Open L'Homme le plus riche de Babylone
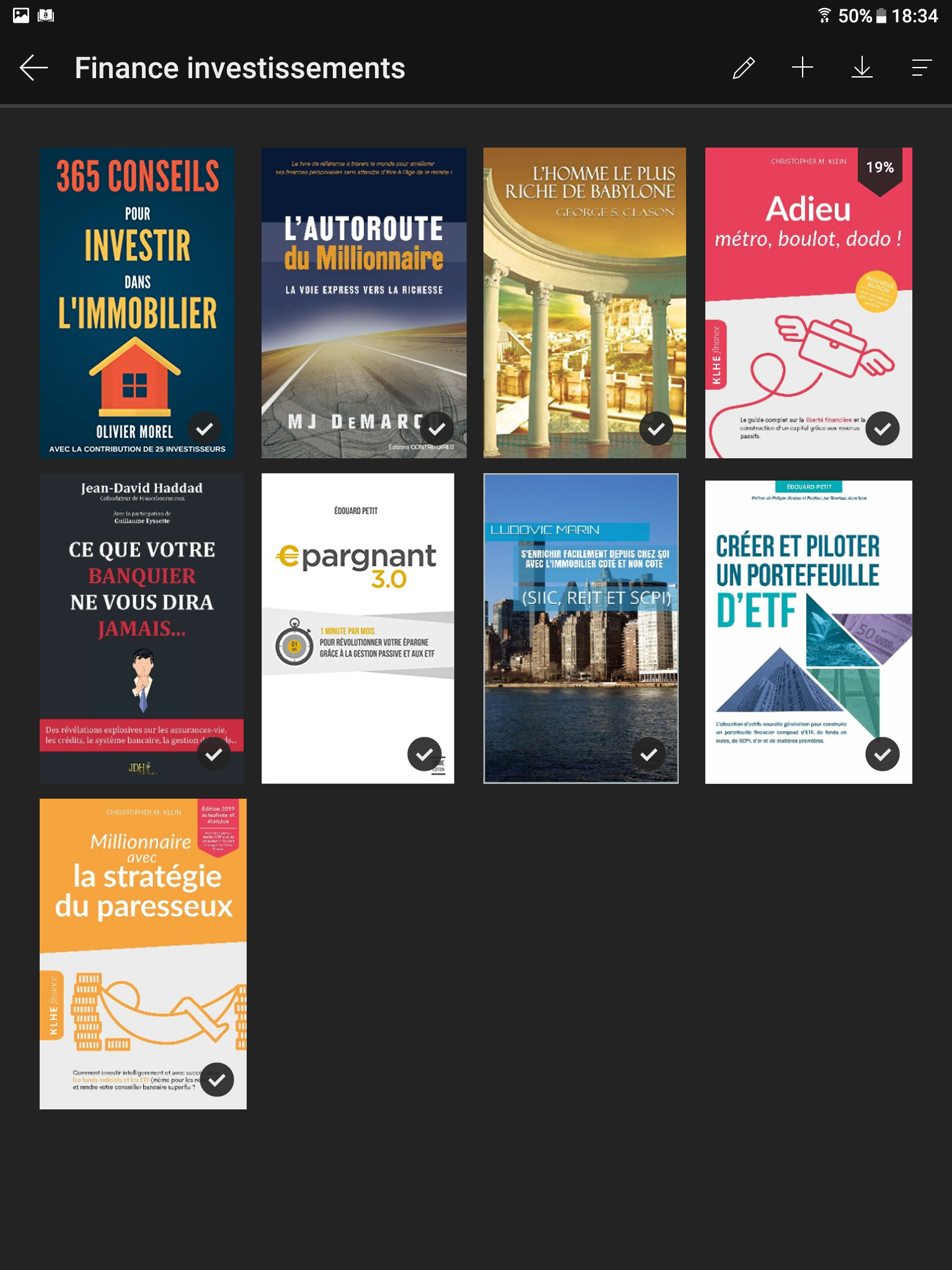Viewport: 952px width, 1270px height. [x=584, y=303]
